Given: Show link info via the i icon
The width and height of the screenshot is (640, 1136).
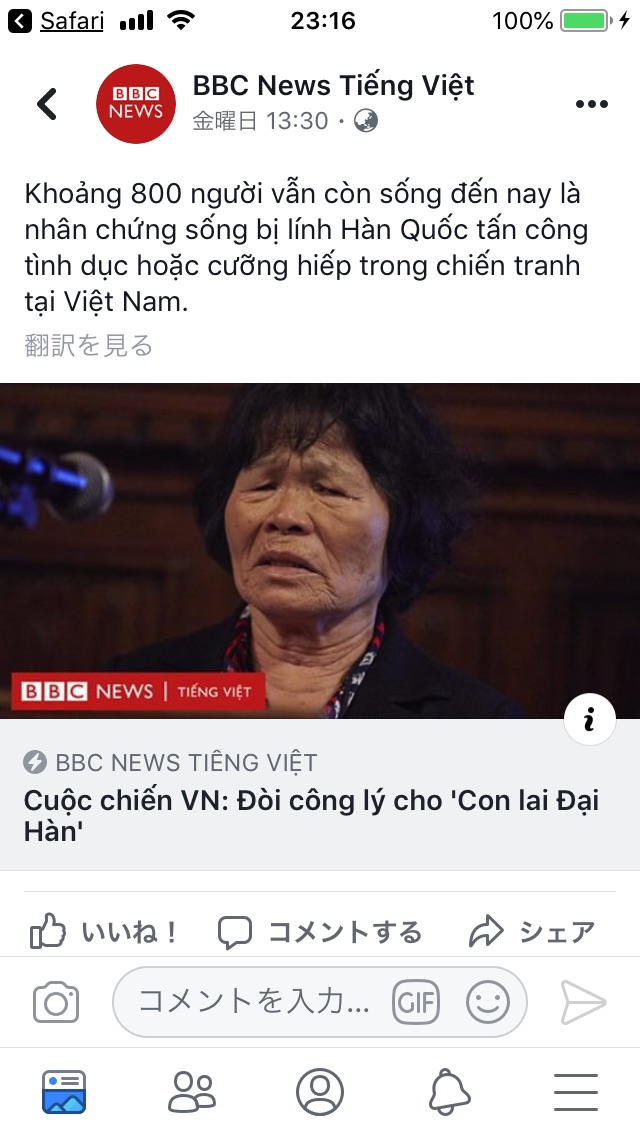Looking at the screenshot, I should [x=589, y=717].
